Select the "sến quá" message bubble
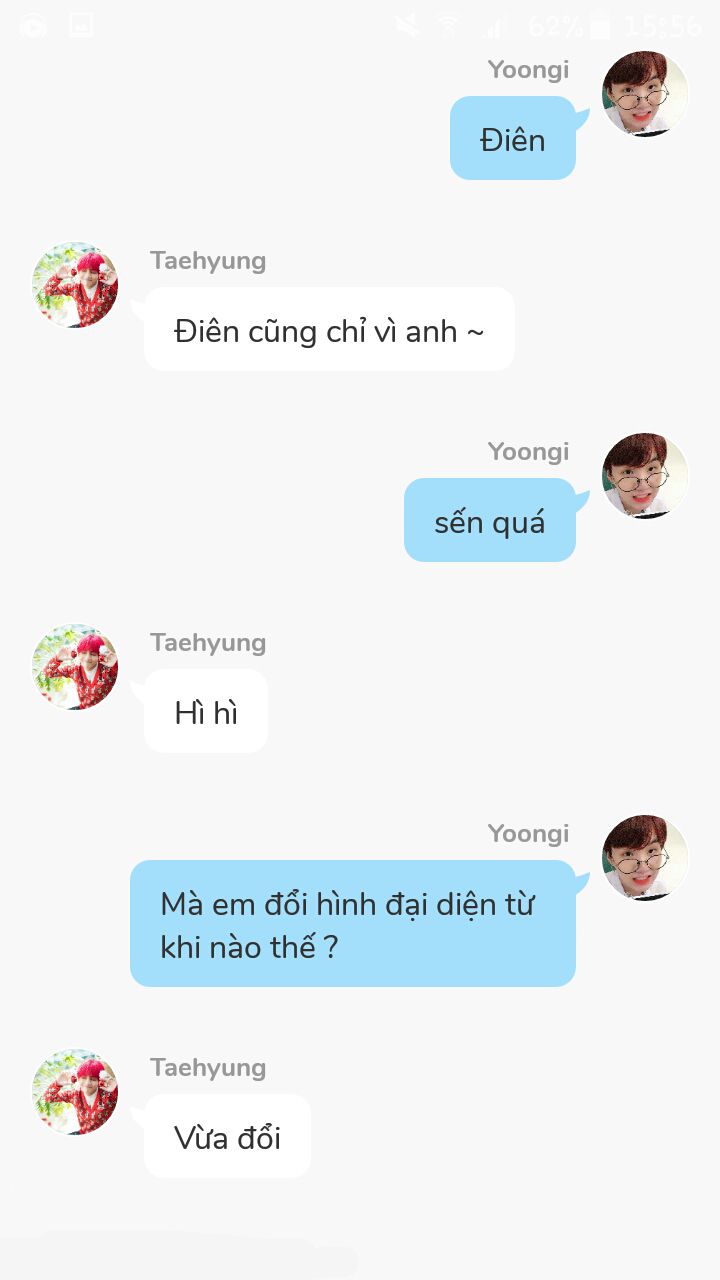 click(490, 520)
